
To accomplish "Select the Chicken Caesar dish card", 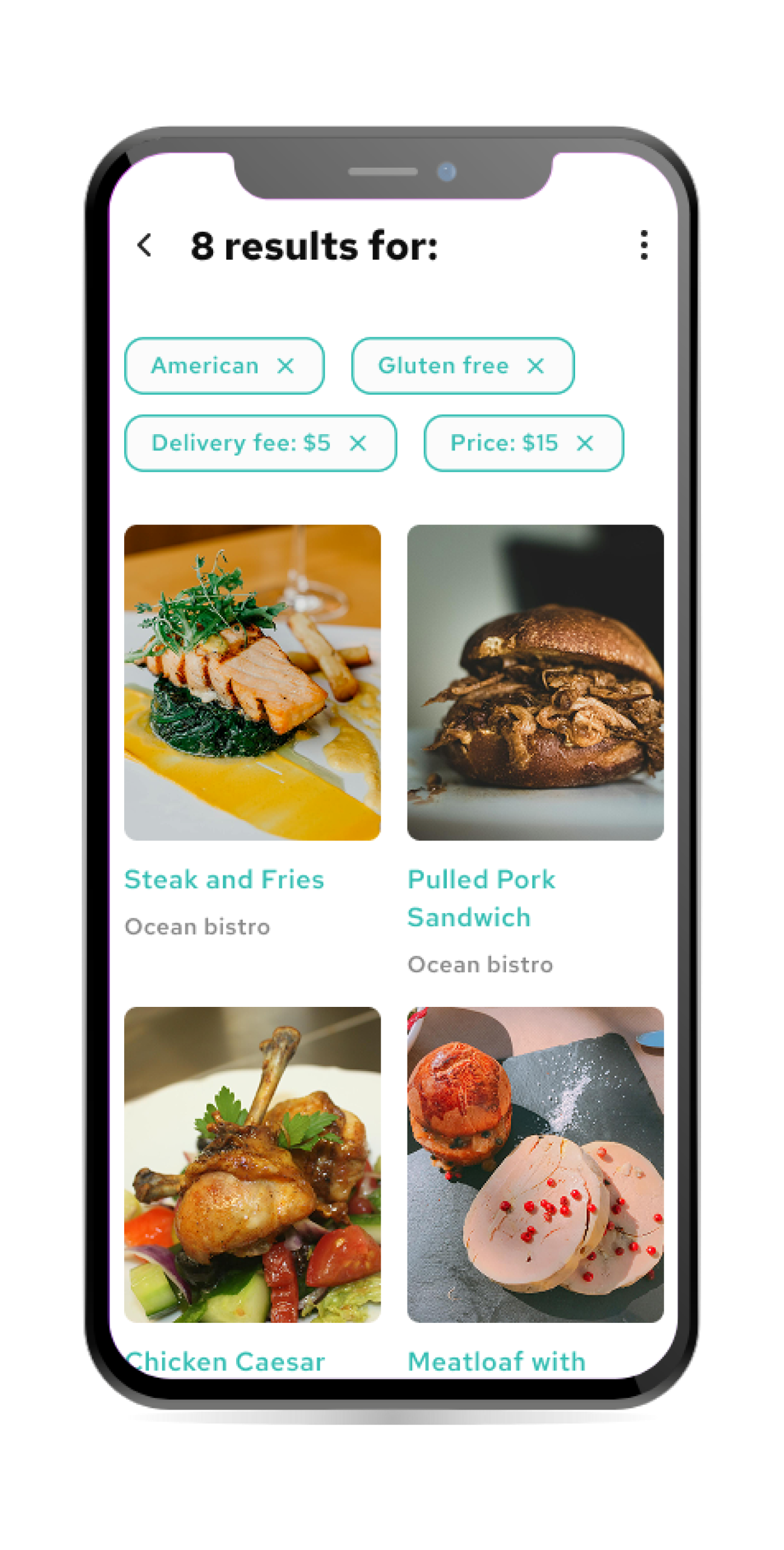I will [252, 1164].
